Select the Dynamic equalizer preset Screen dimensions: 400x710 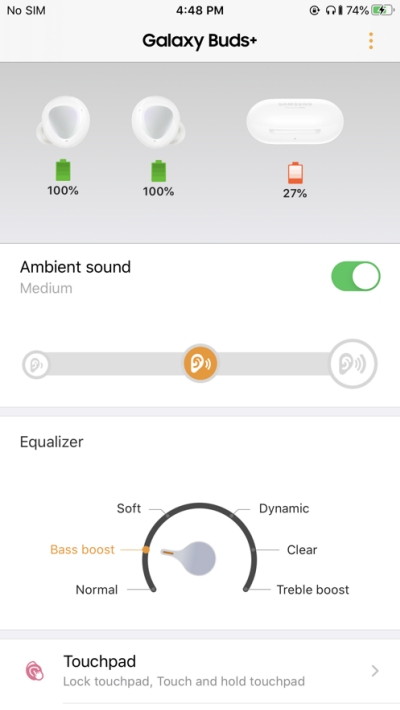284,509
